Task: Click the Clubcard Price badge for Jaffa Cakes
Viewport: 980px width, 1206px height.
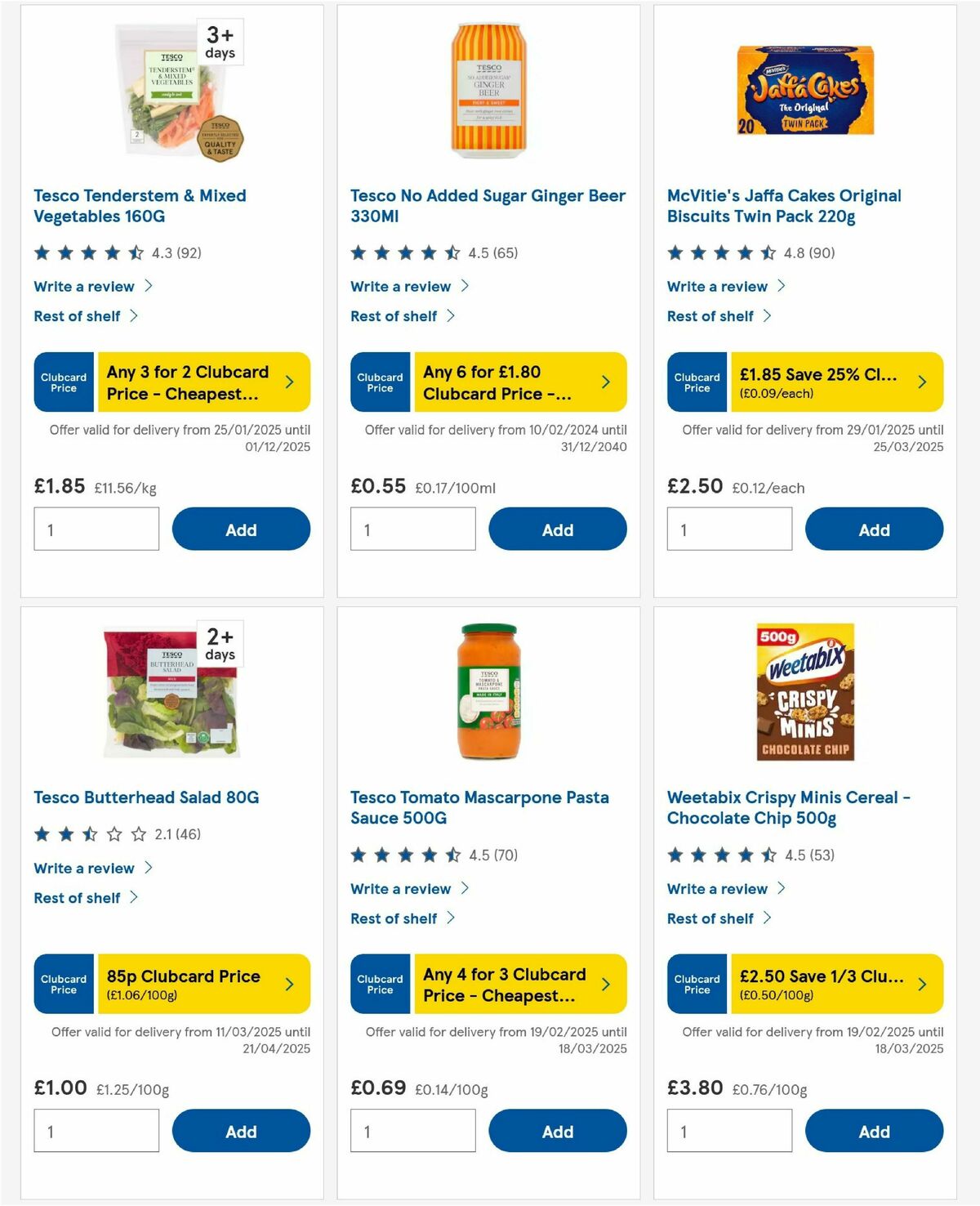Action: click(x=696, y=382)
